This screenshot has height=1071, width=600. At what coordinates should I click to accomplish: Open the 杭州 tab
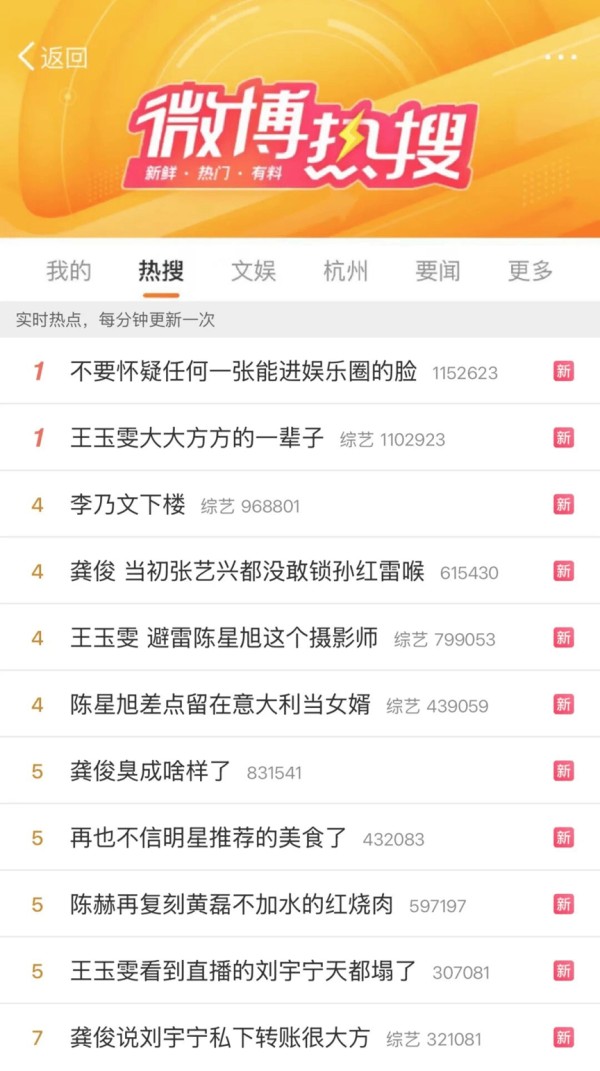tap(345, 270)
